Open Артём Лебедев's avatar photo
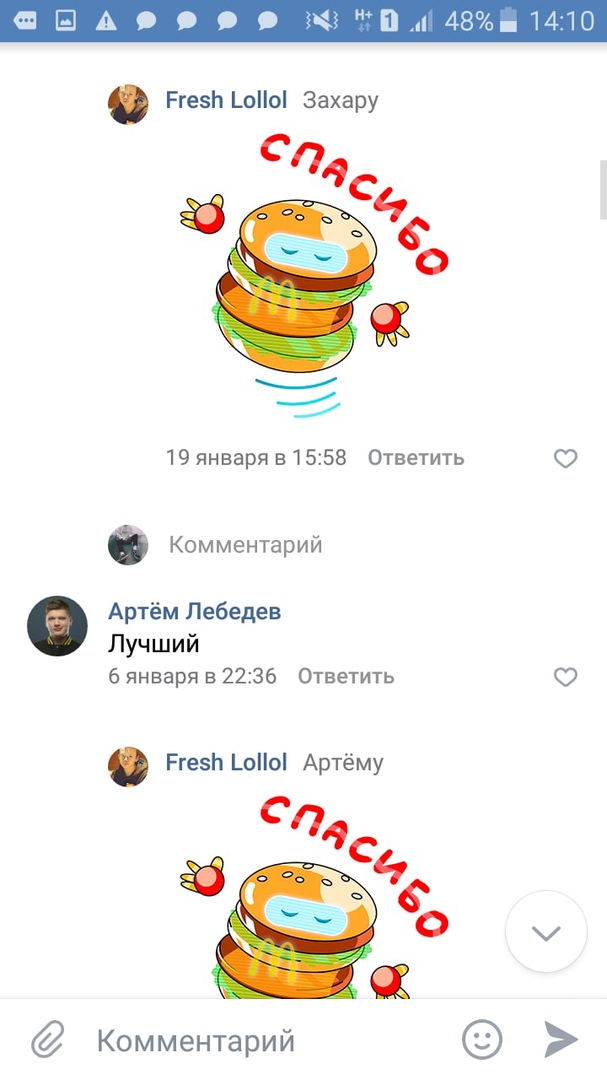 click(x=57, y=626)
